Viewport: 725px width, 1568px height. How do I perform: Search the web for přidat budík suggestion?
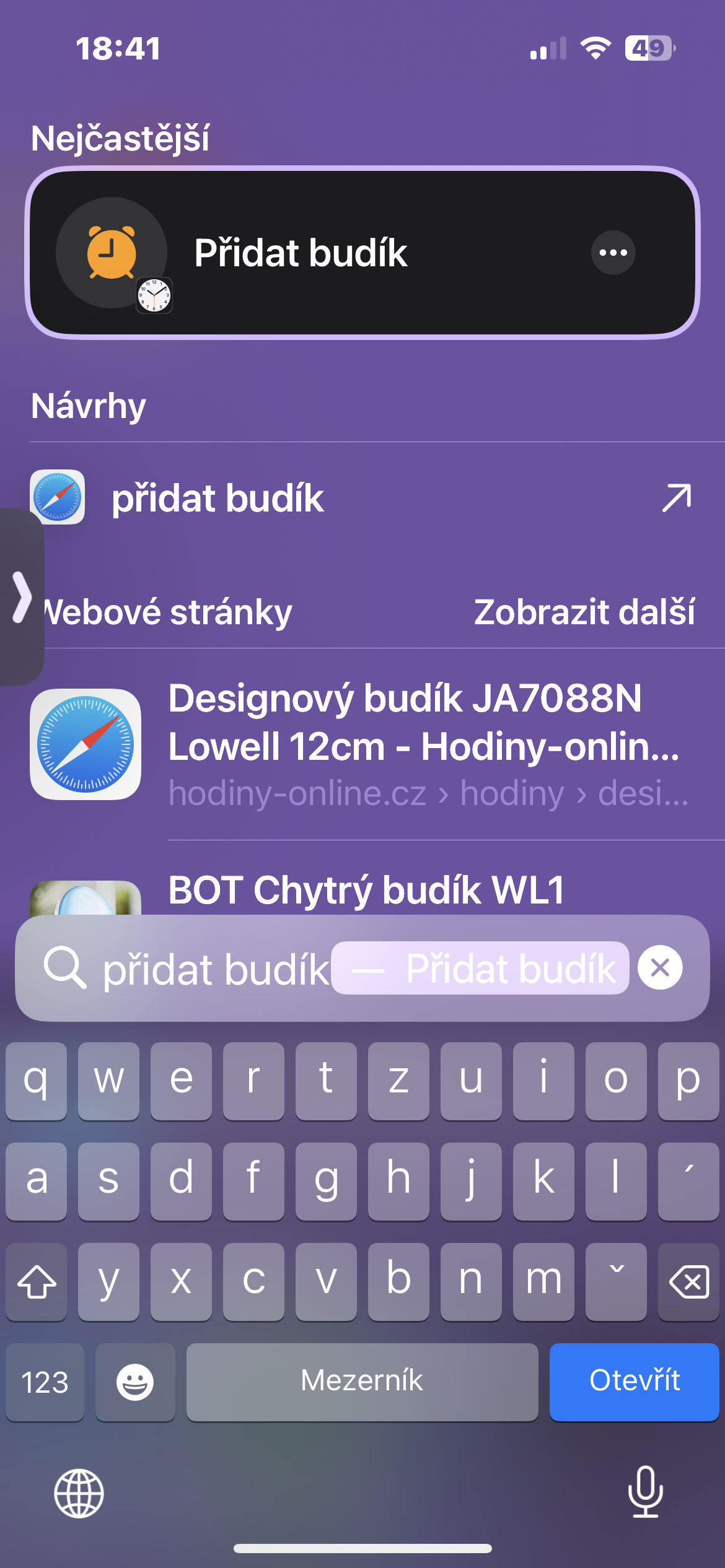tap(362, 499)
